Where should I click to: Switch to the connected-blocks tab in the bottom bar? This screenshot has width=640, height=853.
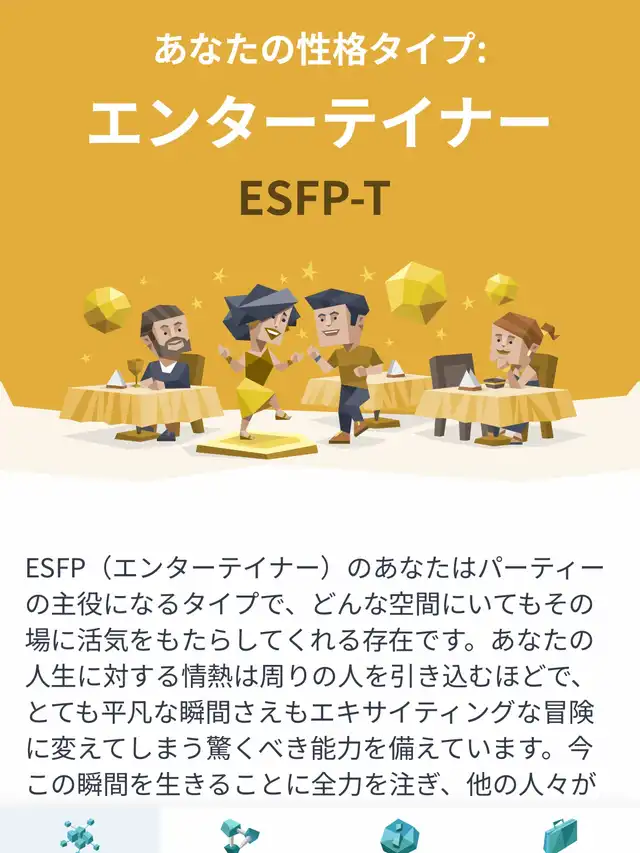(x=240, y=831)
